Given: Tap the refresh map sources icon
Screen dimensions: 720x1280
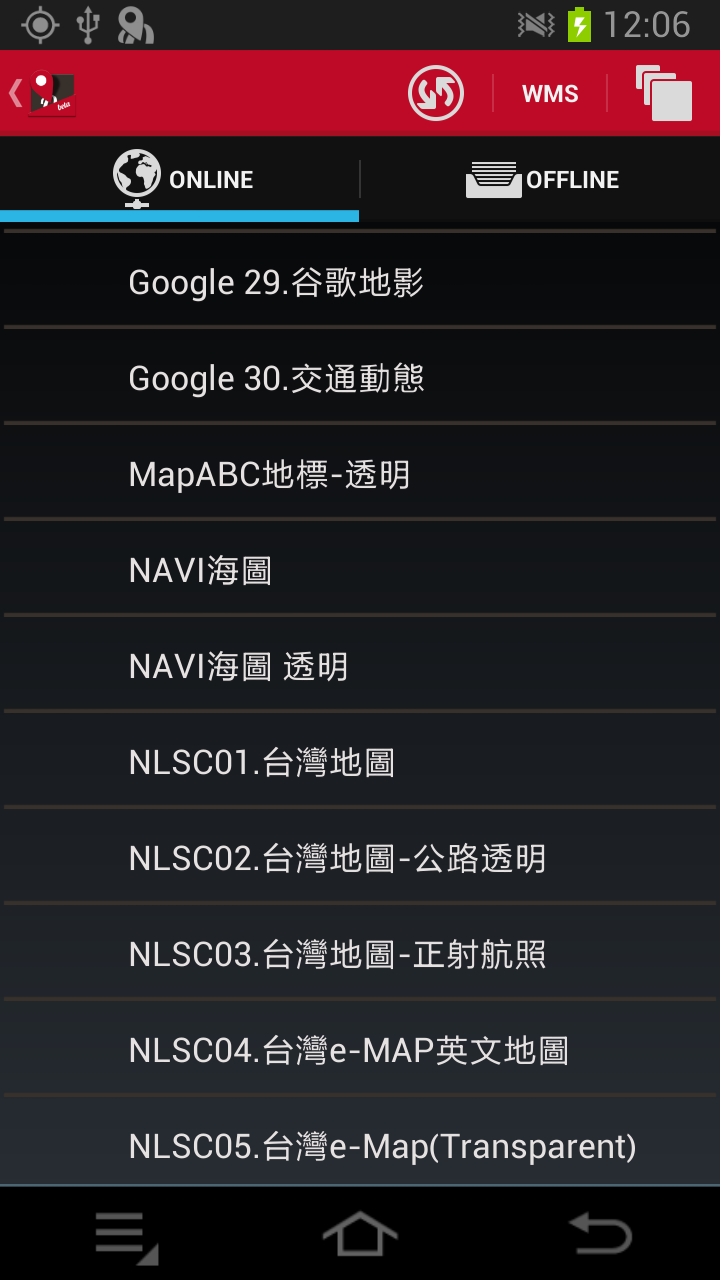Looking at the screenshot, I should coord(436,93).
